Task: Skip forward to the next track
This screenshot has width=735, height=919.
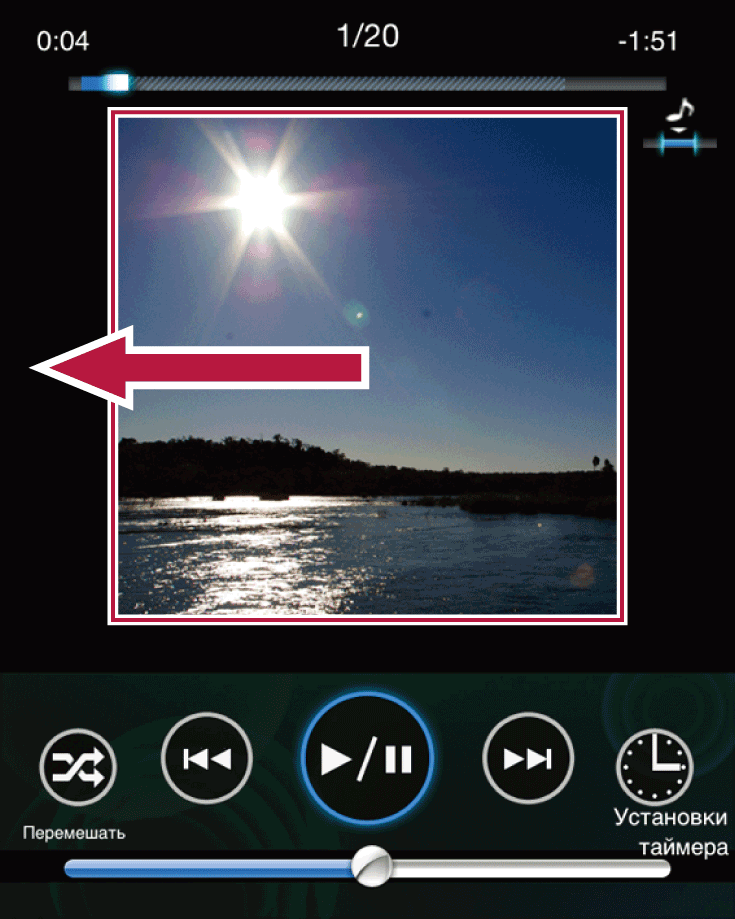Action: point(527,759)
